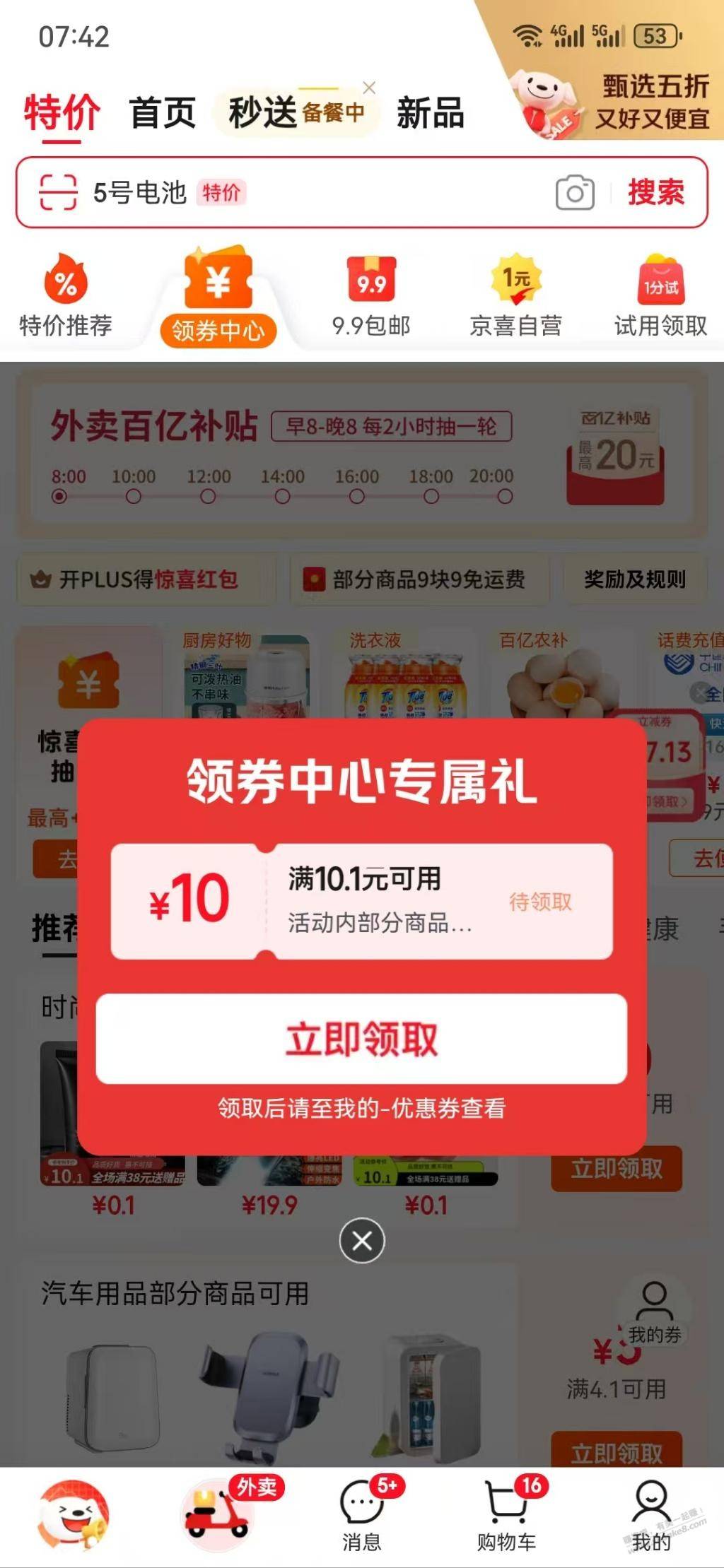Dismiss the 领券中心专属礼 popup
724x1568 pixels.
[x=362, y=1240]
